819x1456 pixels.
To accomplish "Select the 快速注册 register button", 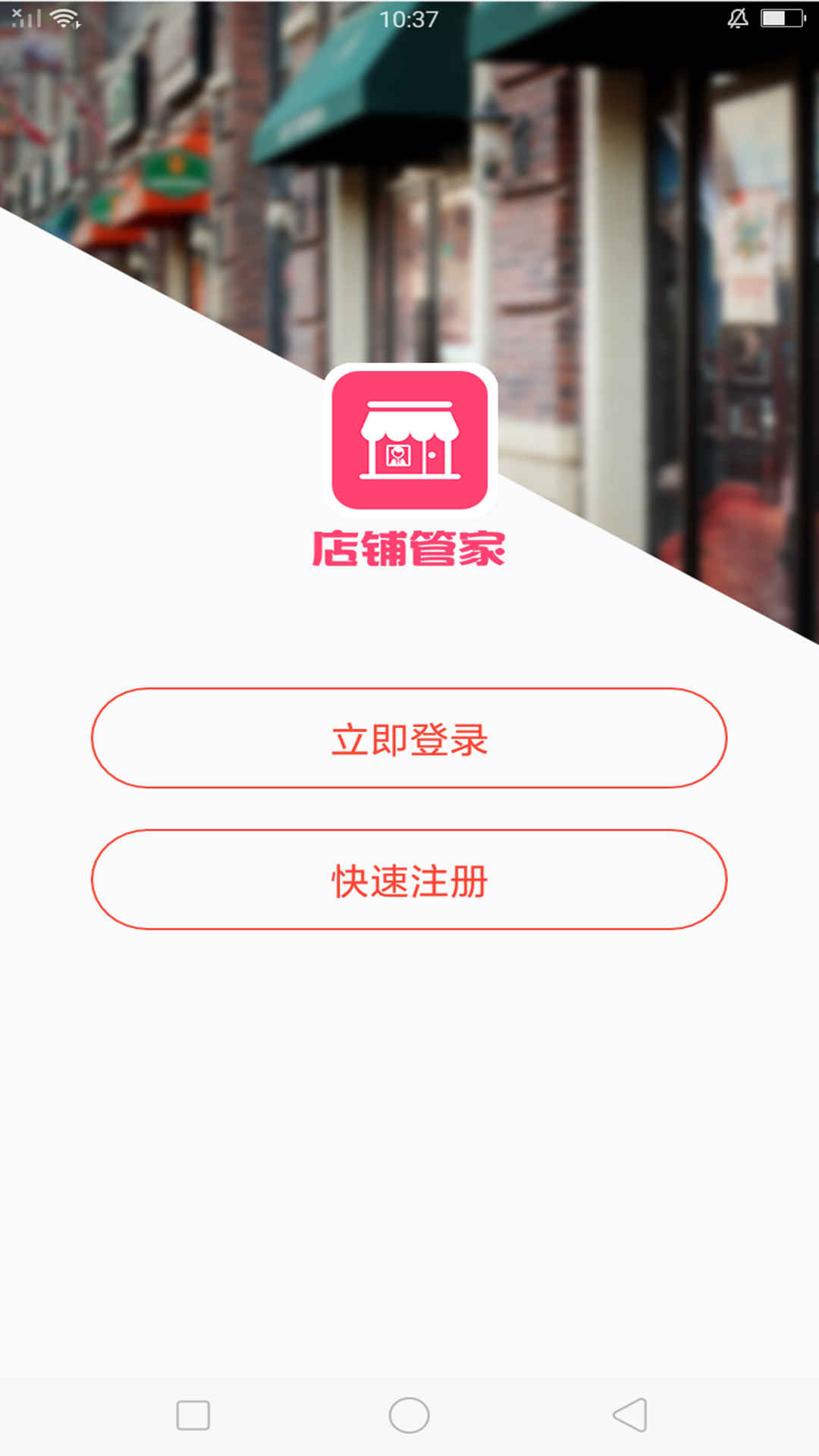I will [x=409, y=880].
